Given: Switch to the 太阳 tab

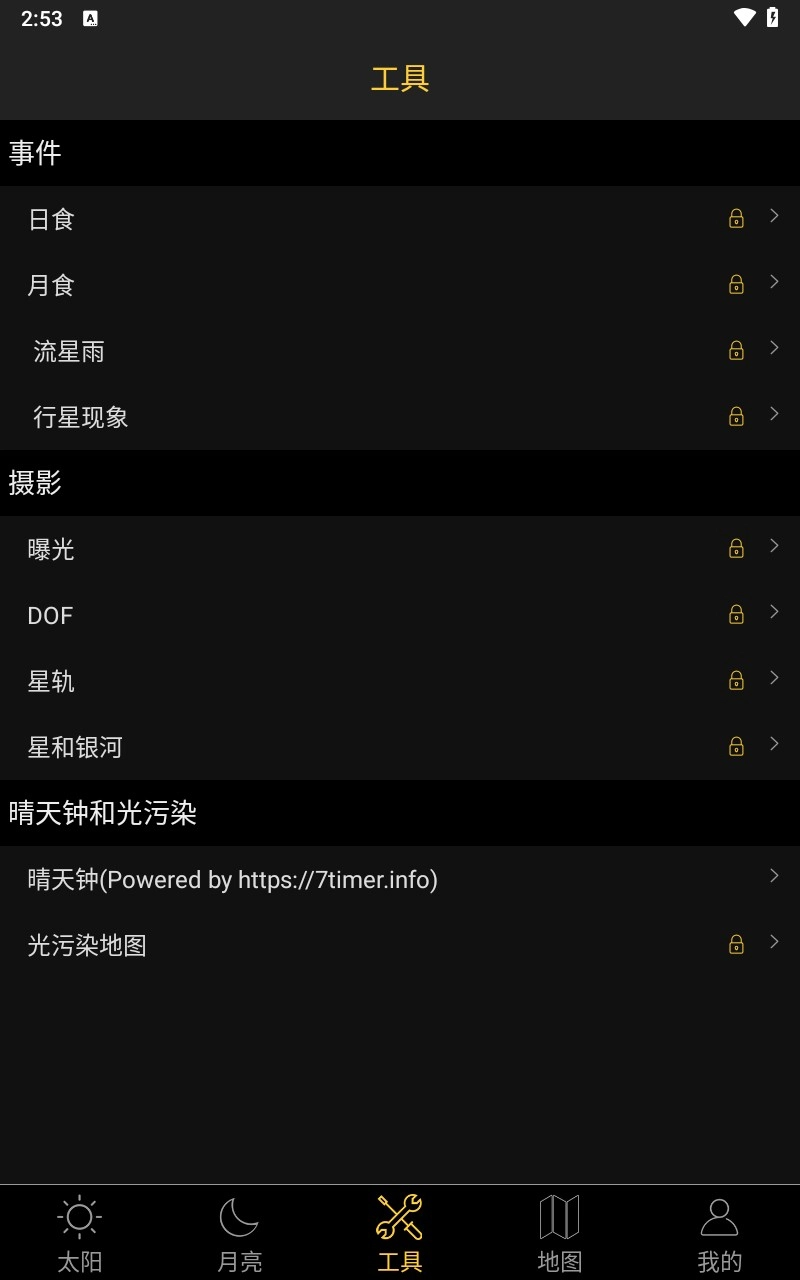Looking at the screenshot, I should tap(80, 1233).
